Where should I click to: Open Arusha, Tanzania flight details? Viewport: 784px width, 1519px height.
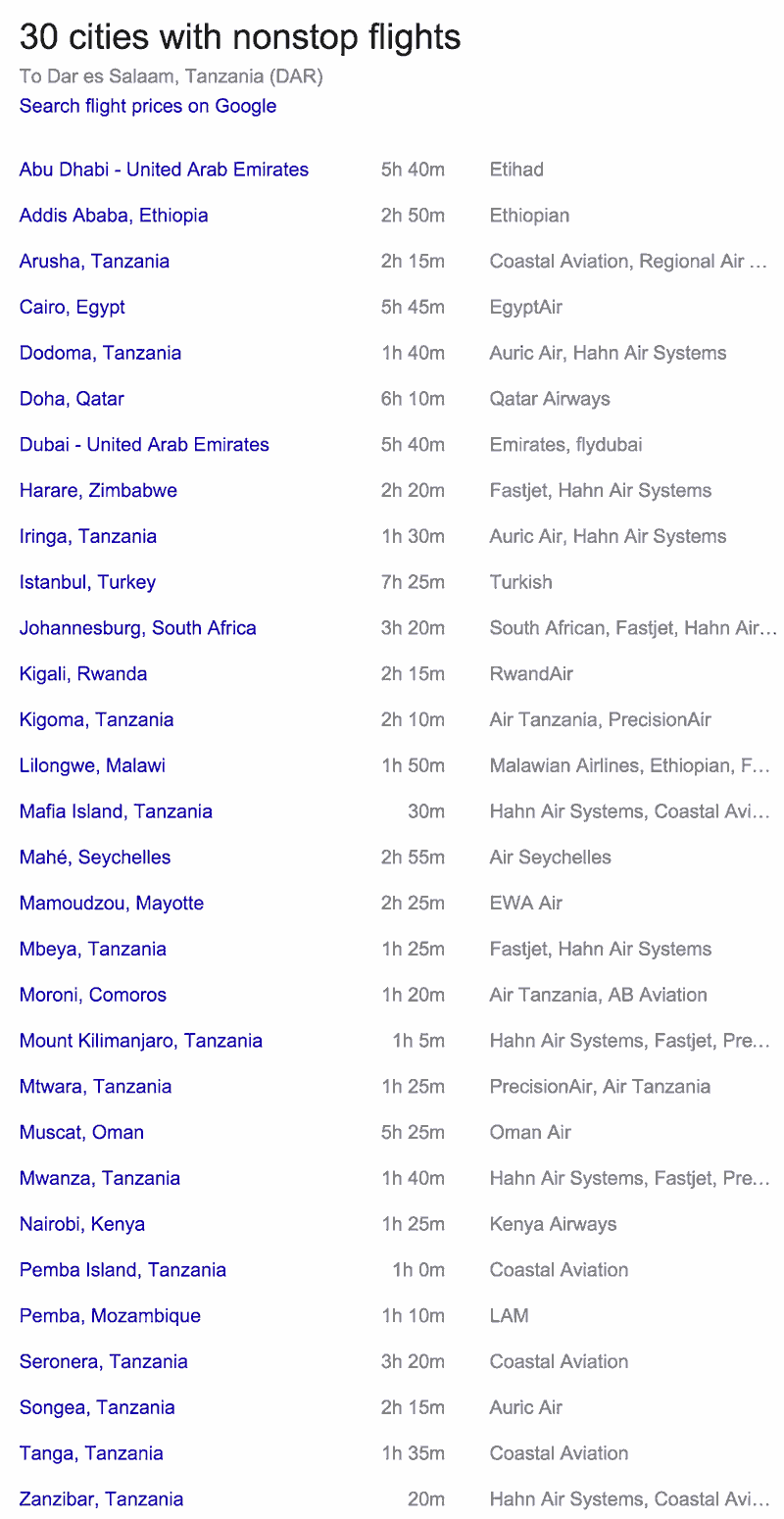(94, 262)
